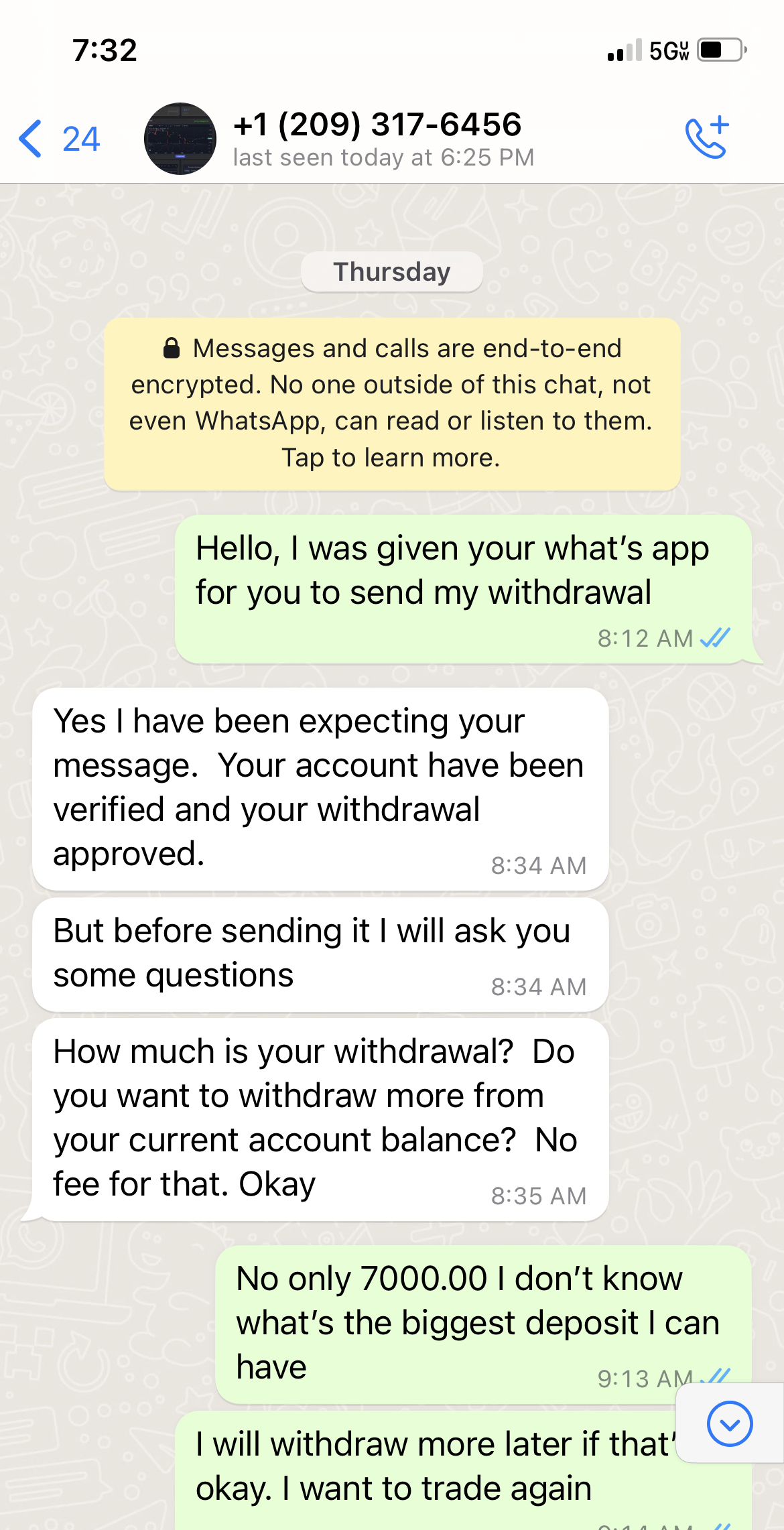Jump to the latest messages
This screenshot has height=1530, width=784.
click(x=729, y=1423)
